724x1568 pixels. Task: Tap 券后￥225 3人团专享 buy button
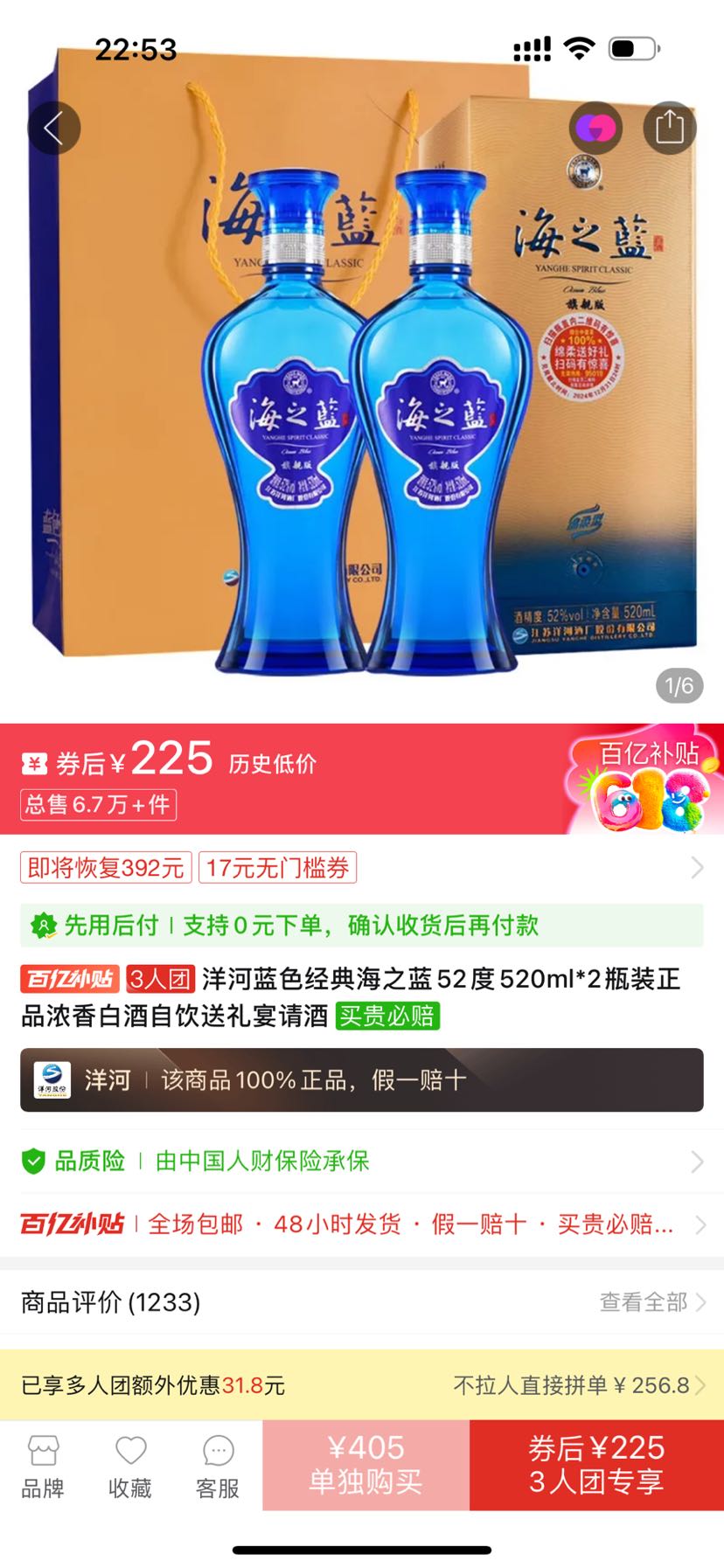[x=597, y=1463]
